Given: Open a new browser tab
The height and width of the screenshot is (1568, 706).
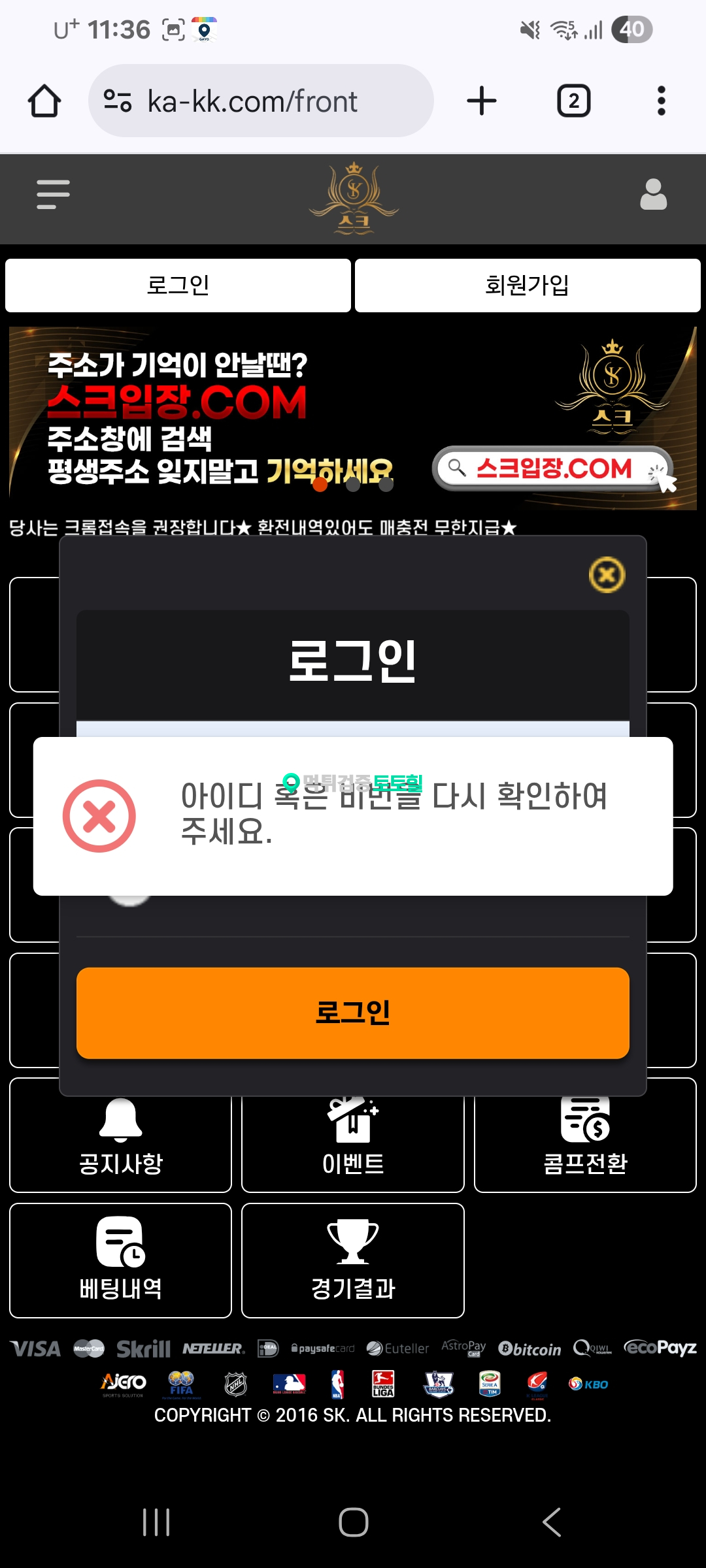Looking at the screenshot, I should [x=482, y=101].
